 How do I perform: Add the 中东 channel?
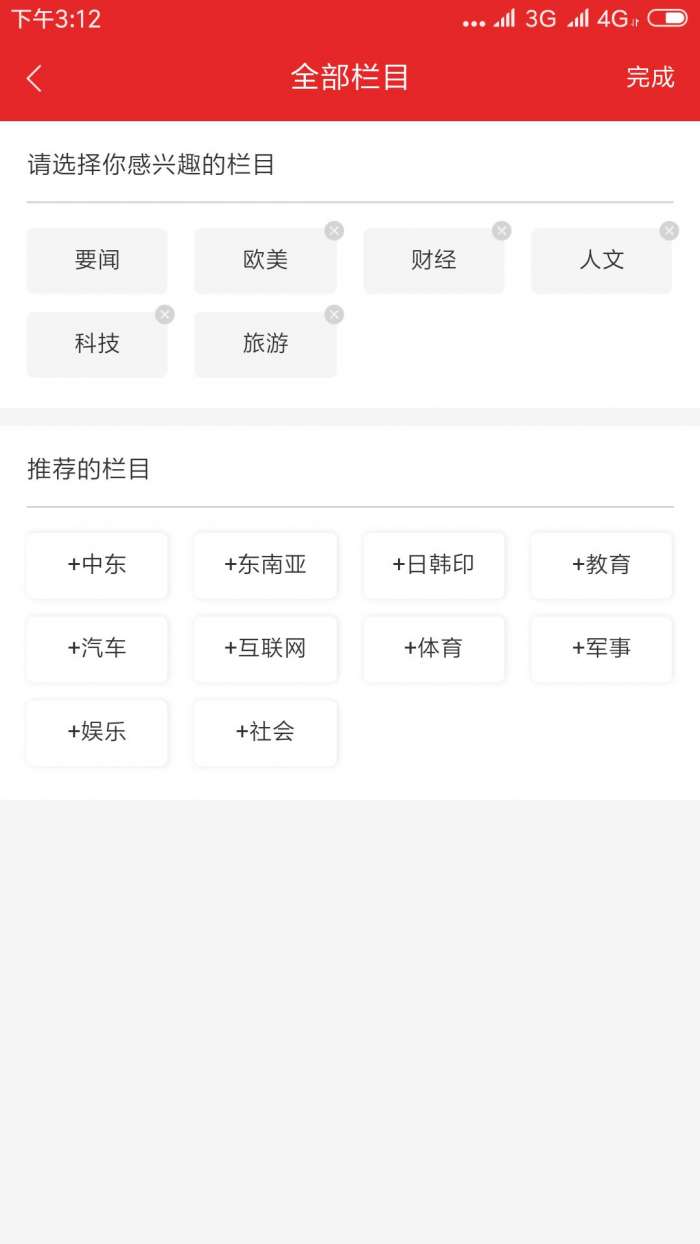97,565
